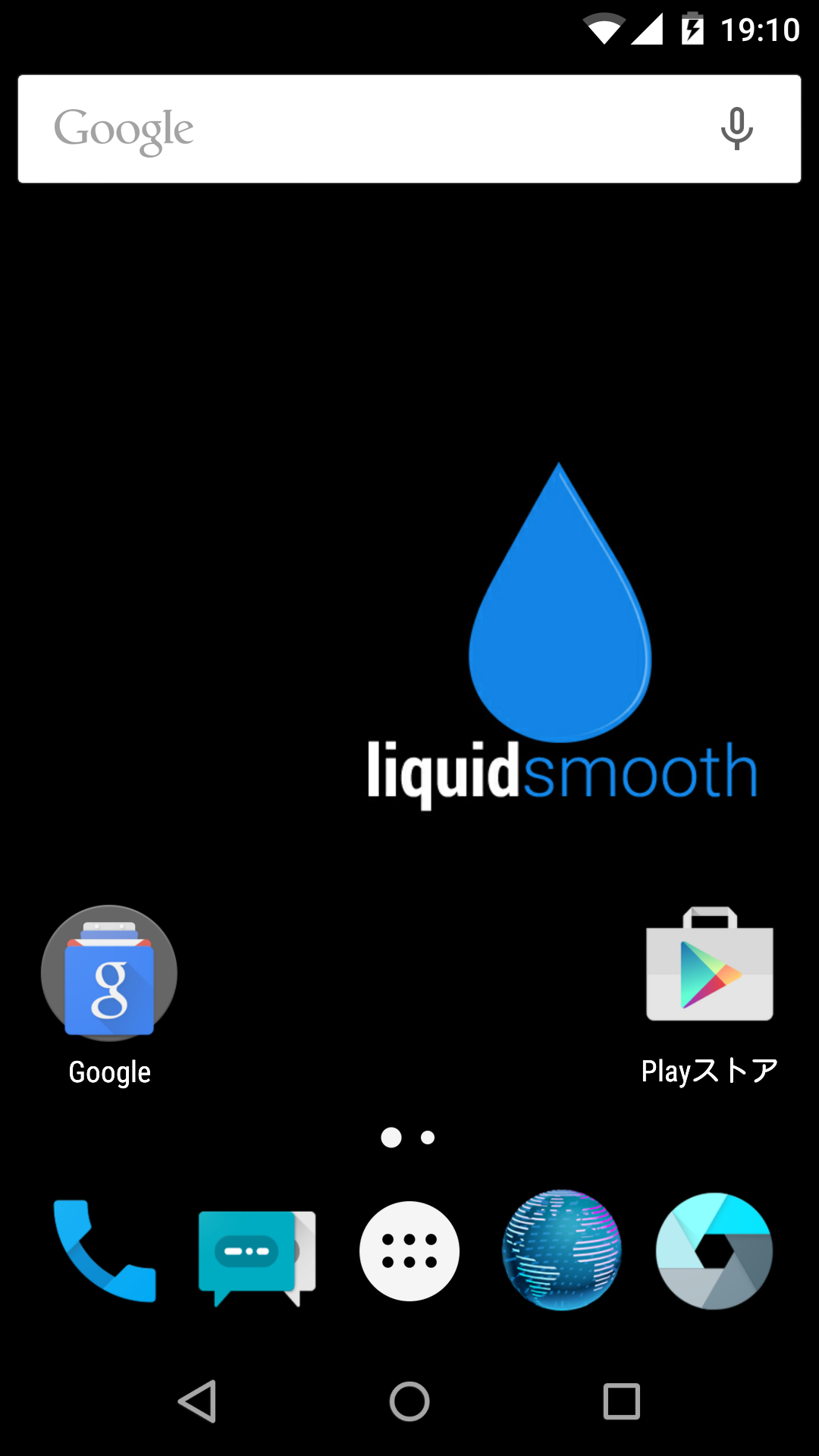This screenshot has height=1456, width=819.
Task: Launch the globe browser app
Action: (562, 1250)
